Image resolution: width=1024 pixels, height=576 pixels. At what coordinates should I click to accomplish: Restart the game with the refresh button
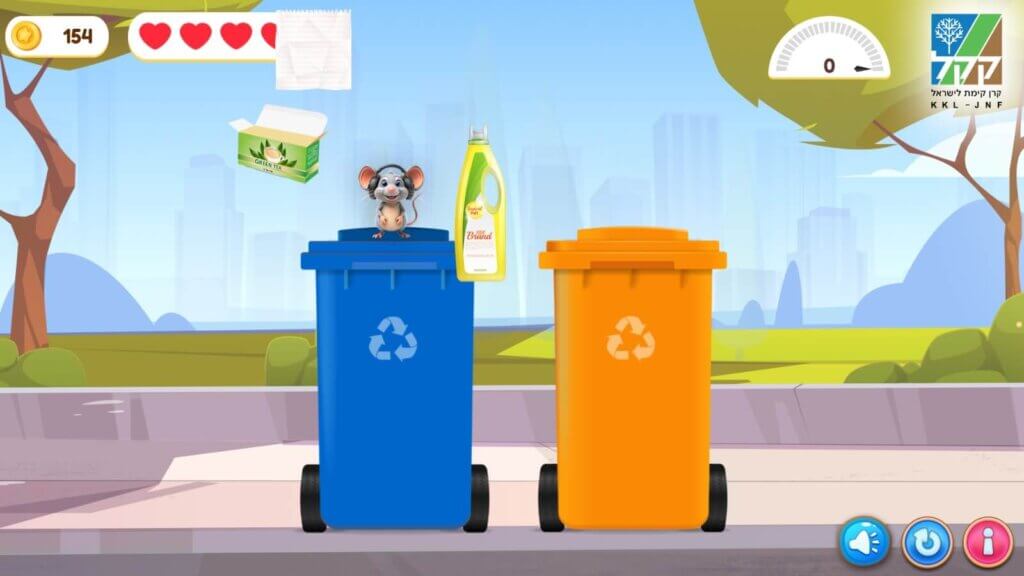coord(926,542)
